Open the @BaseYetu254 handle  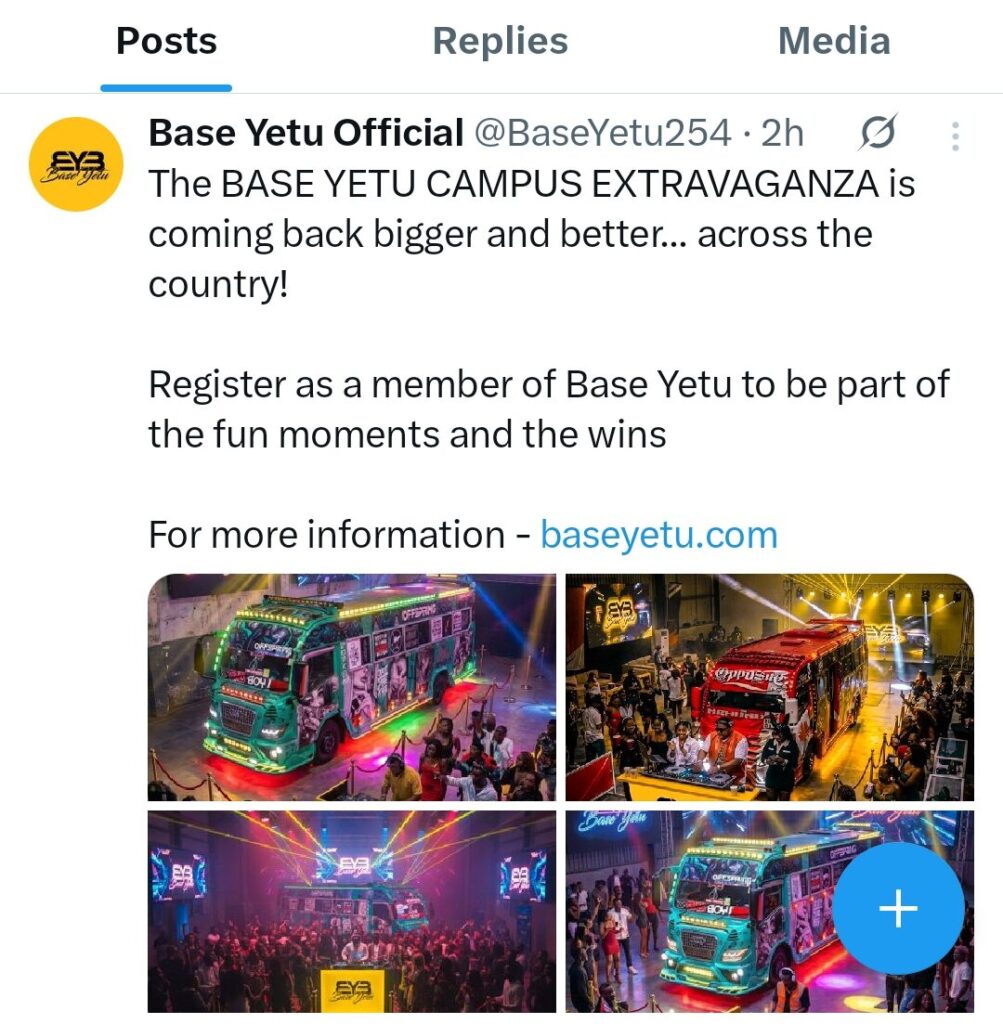601,133
